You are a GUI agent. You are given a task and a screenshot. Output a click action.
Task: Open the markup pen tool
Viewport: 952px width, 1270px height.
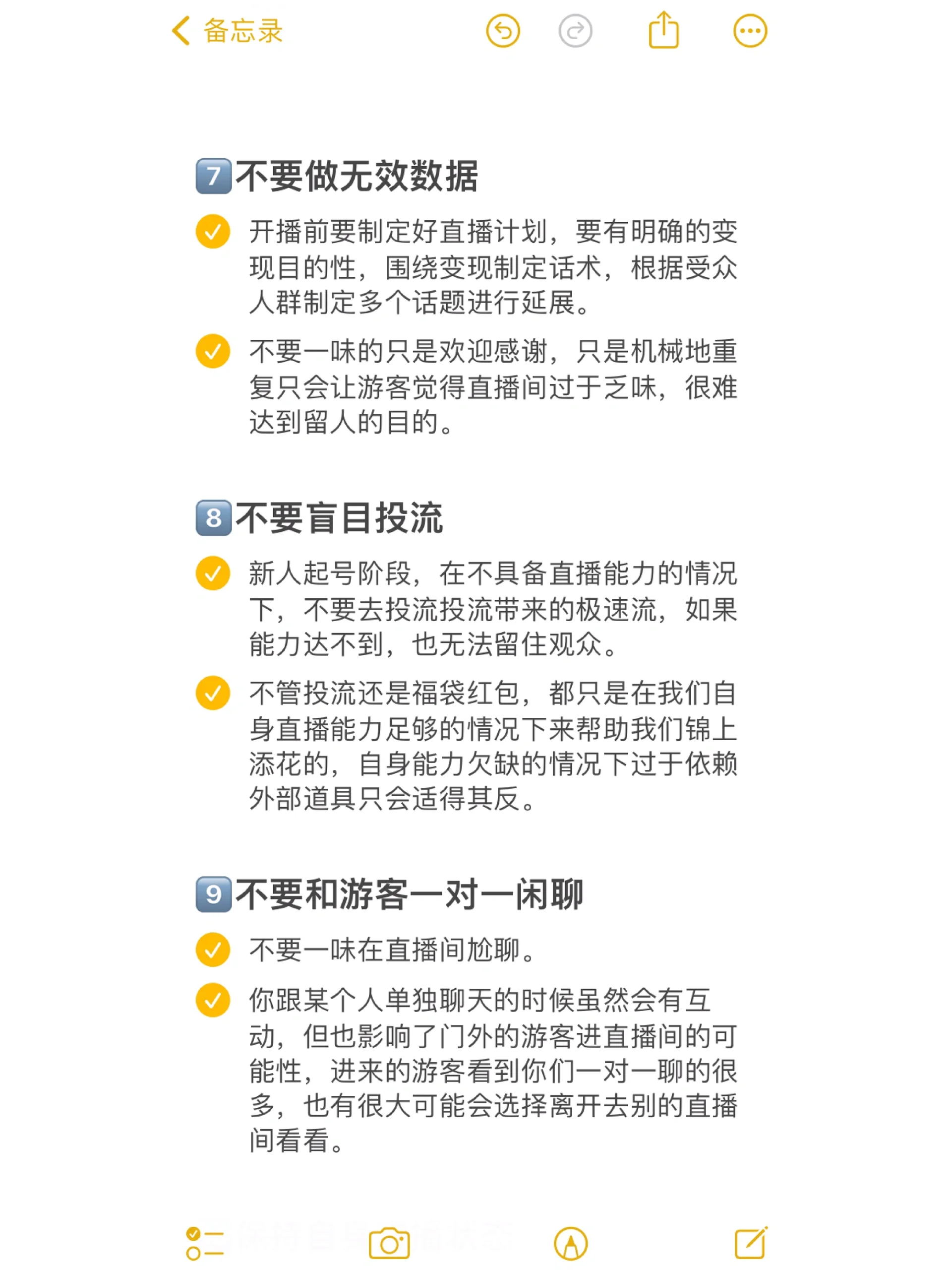570,1244
